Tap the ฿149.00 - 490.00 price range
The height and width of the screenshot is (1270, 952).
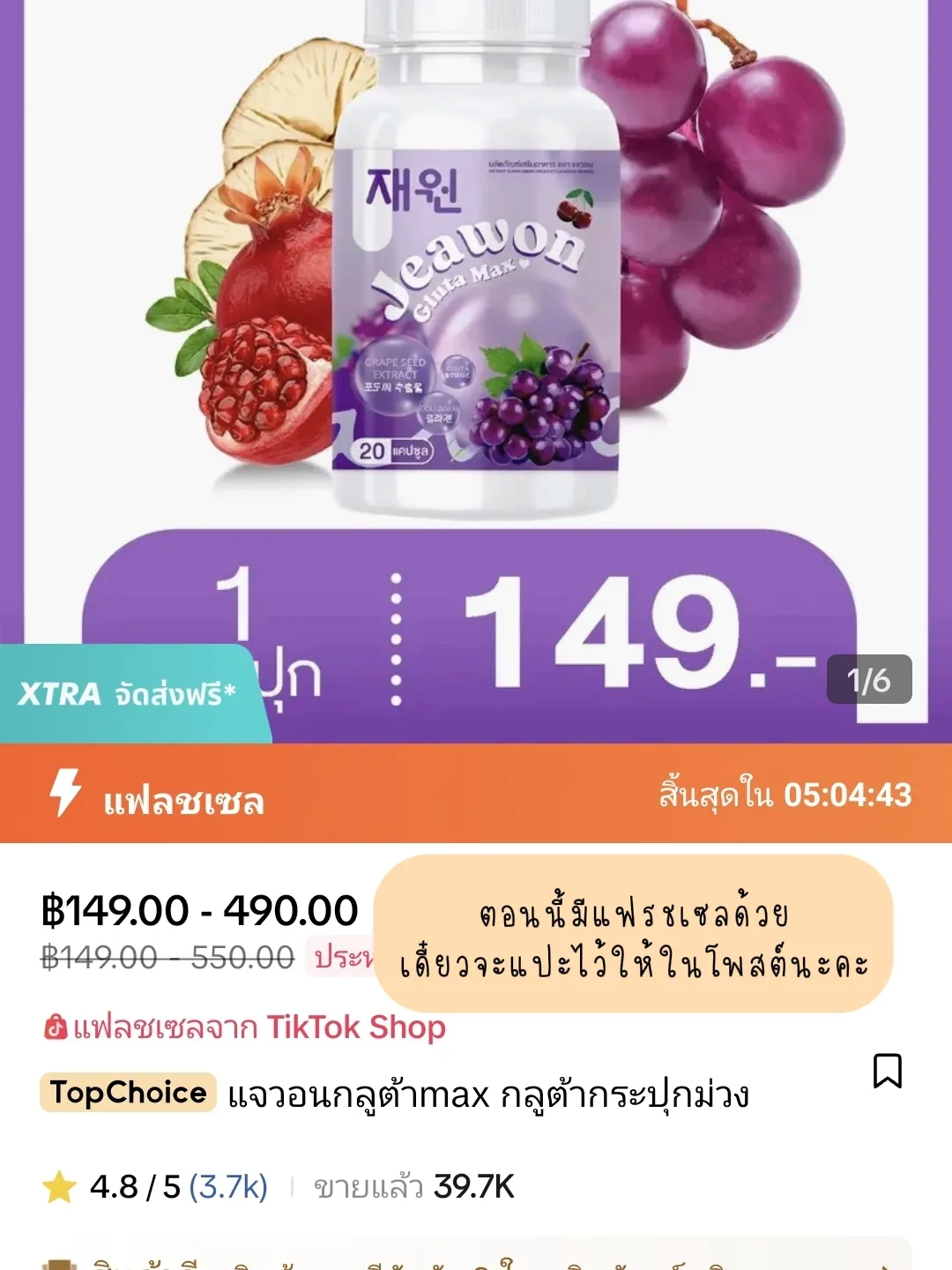coord(198,908)
